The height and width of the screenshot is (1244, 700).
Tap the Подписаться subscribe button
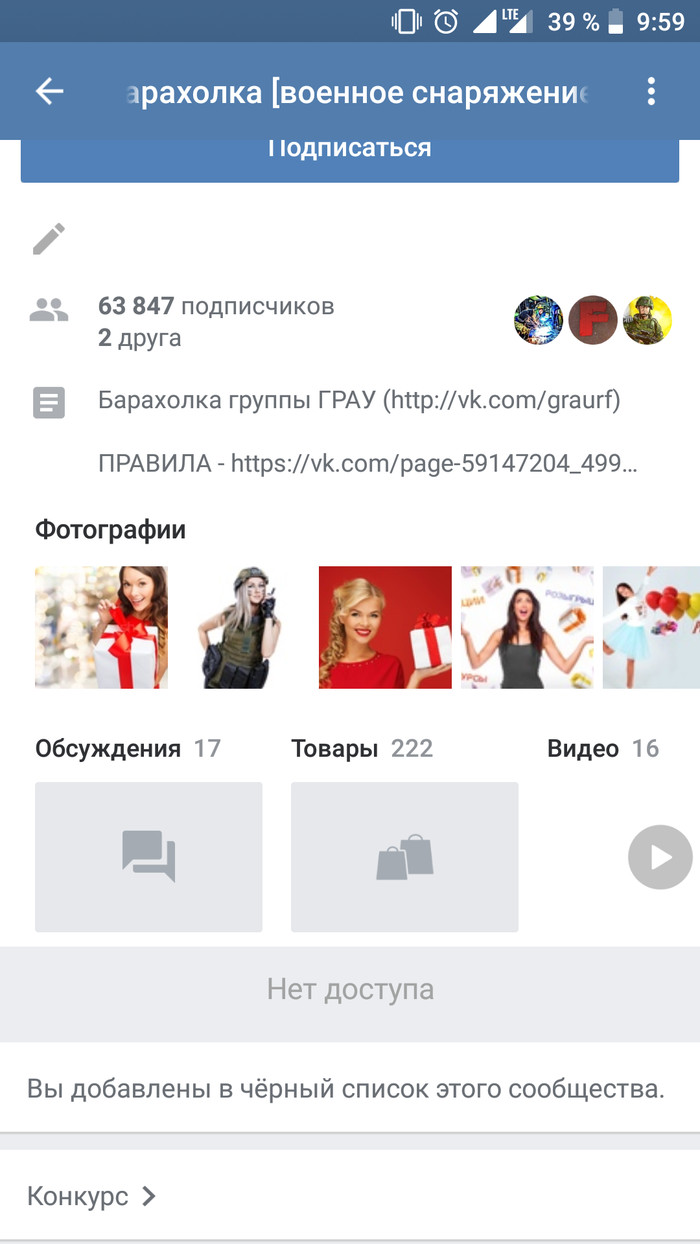point(349,155)
